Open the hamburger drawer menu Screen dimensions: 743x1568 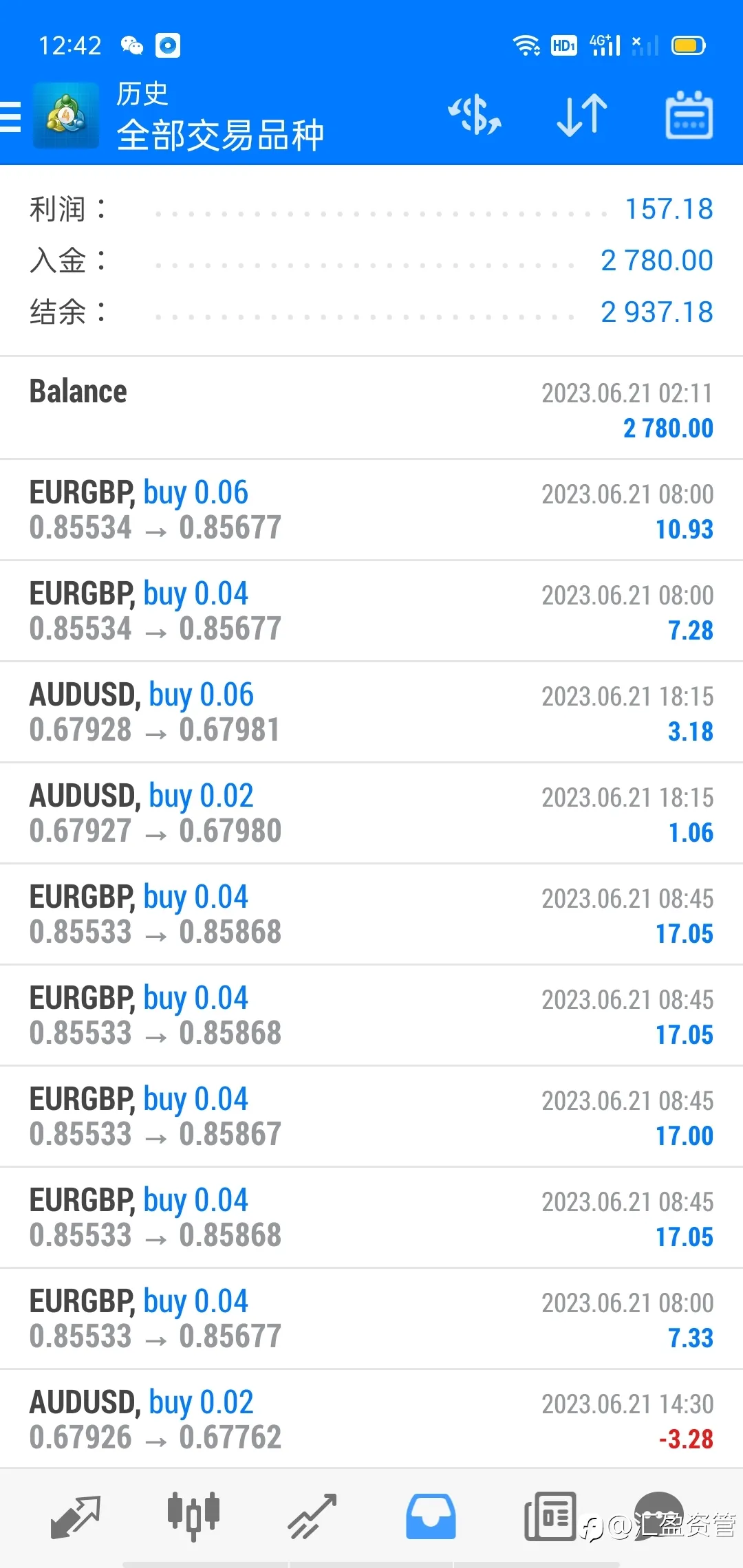click(x=11, y=116)
